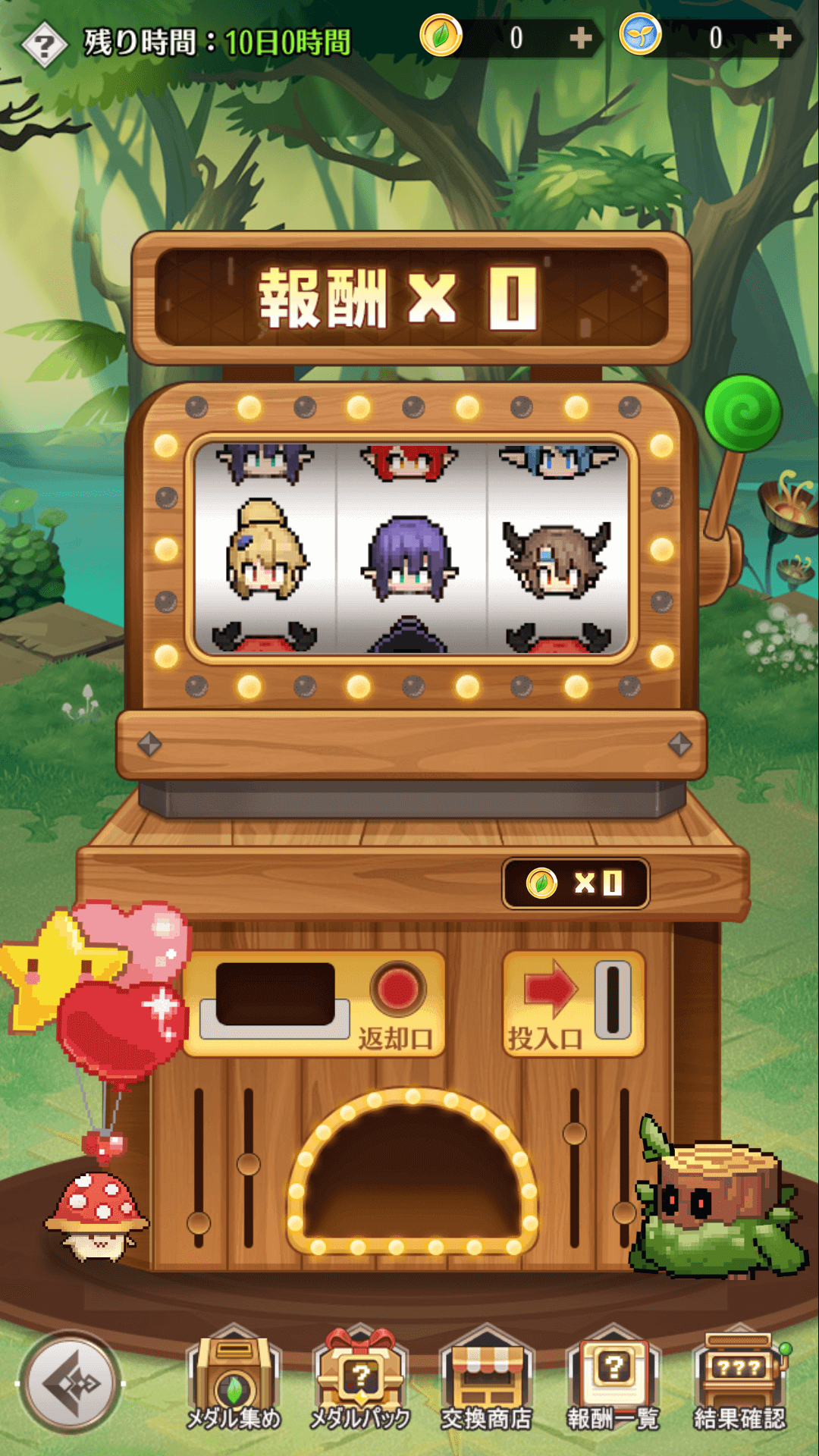Add more green leaf medals
Viewport: 819px width, 1456px height.
(581, 38)
